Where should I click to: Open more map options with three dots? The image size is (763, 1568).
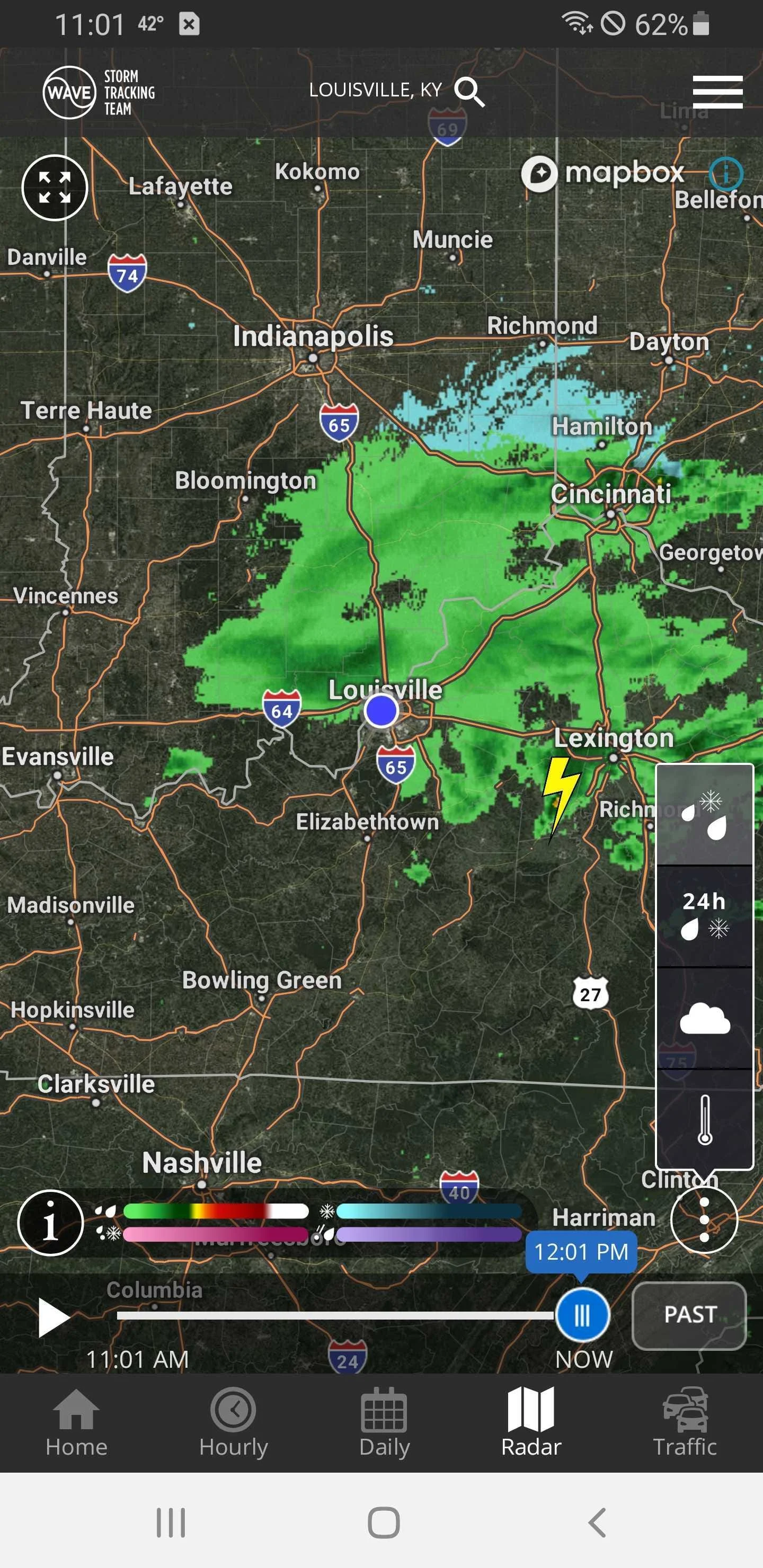(x=705, y=1219)
